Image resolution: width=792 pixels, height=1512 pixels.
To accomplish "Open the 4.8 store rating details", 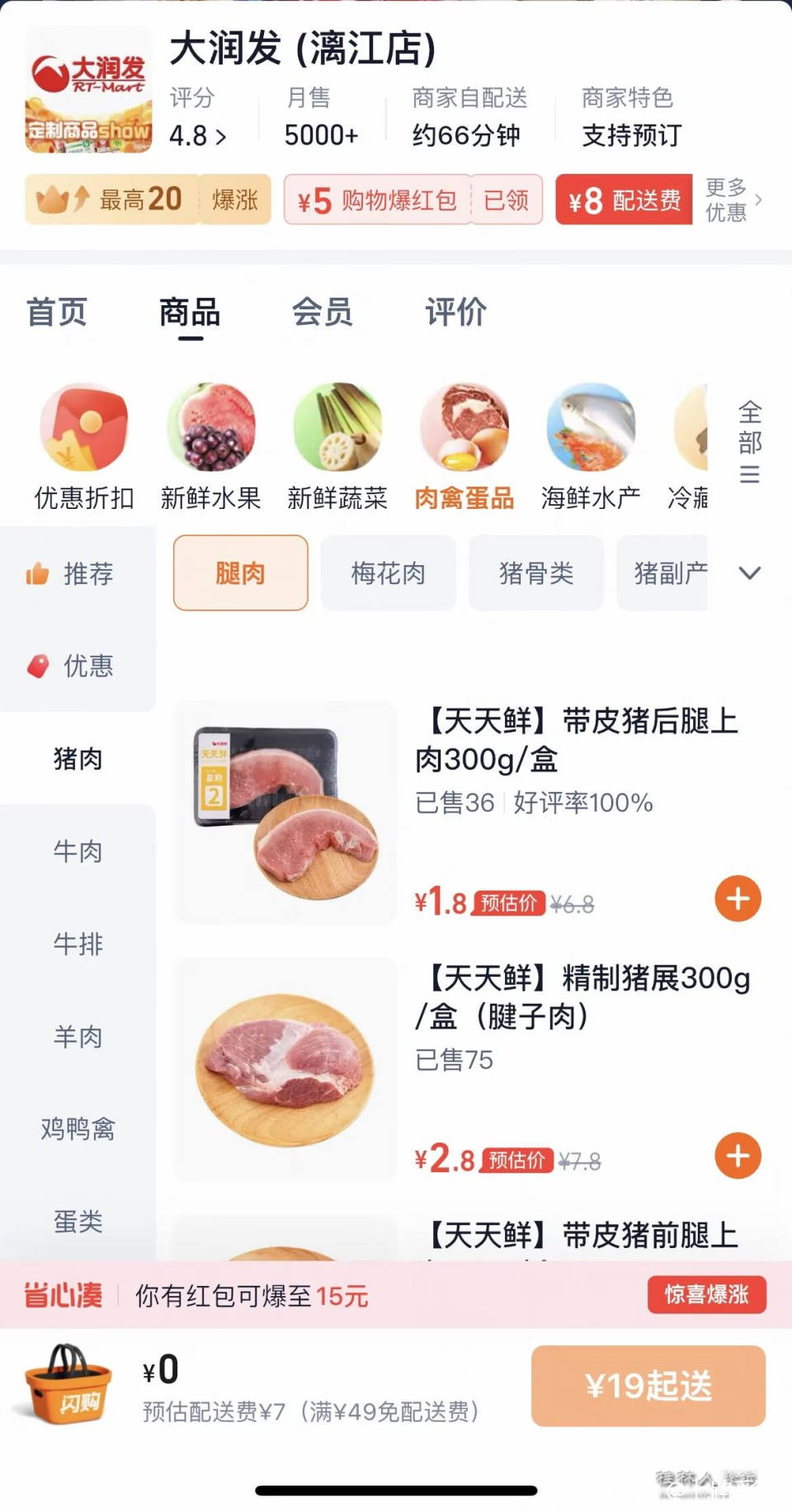I will 198,135.
